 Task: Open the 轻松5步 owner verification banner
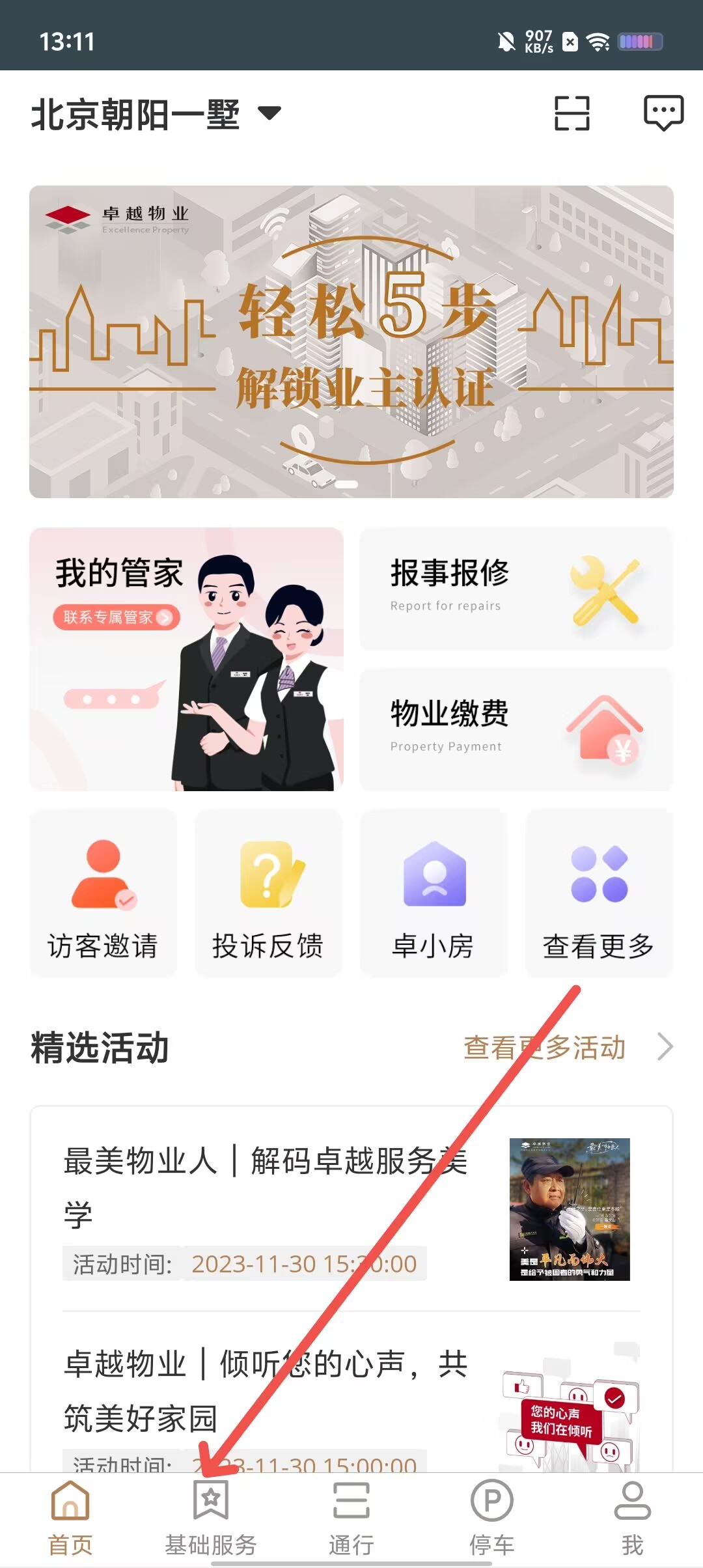351,342
